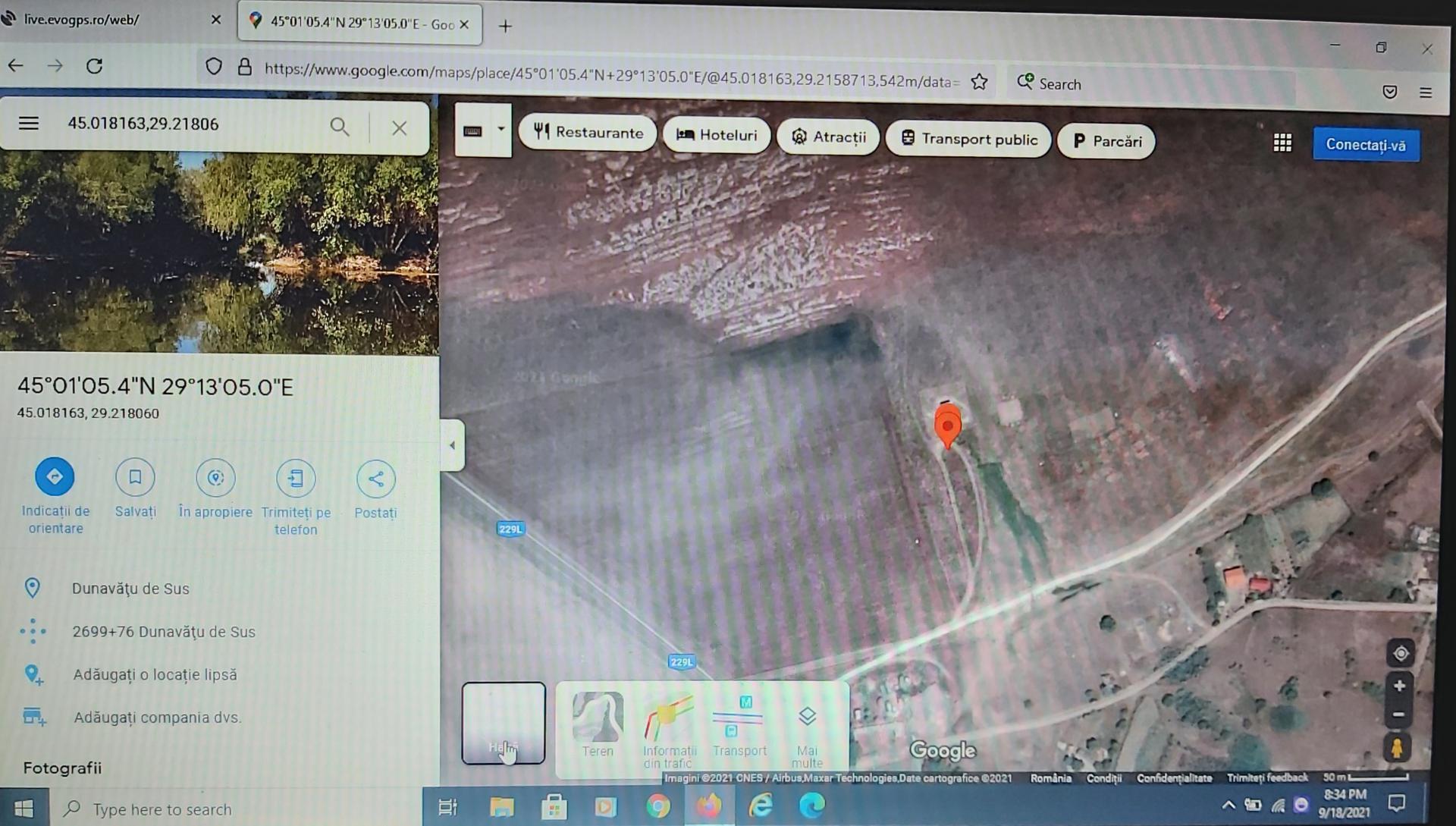1456x826 pixels.
Task: Tap Trimiteți pe telefon
Action: [296, 479]
